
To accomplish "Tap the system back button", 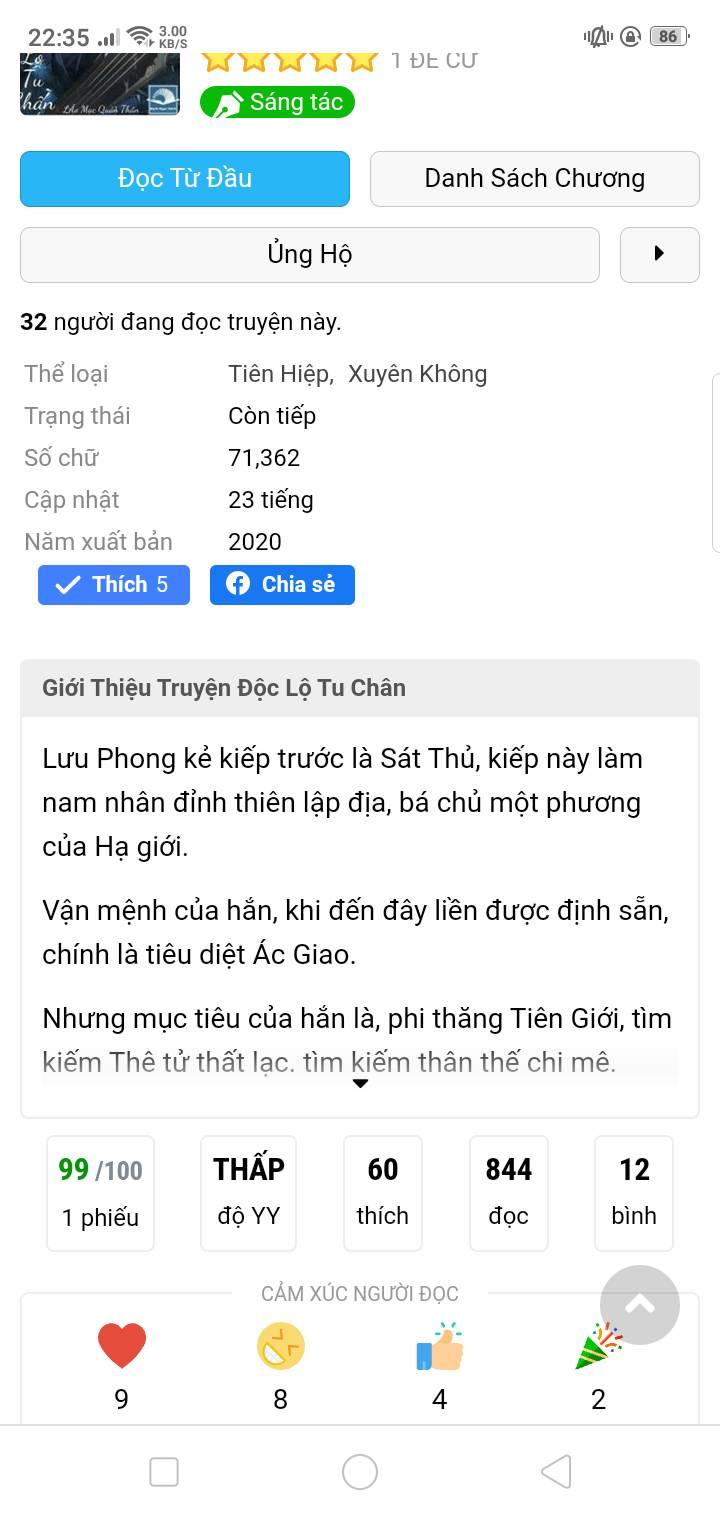I will 556,1472.
